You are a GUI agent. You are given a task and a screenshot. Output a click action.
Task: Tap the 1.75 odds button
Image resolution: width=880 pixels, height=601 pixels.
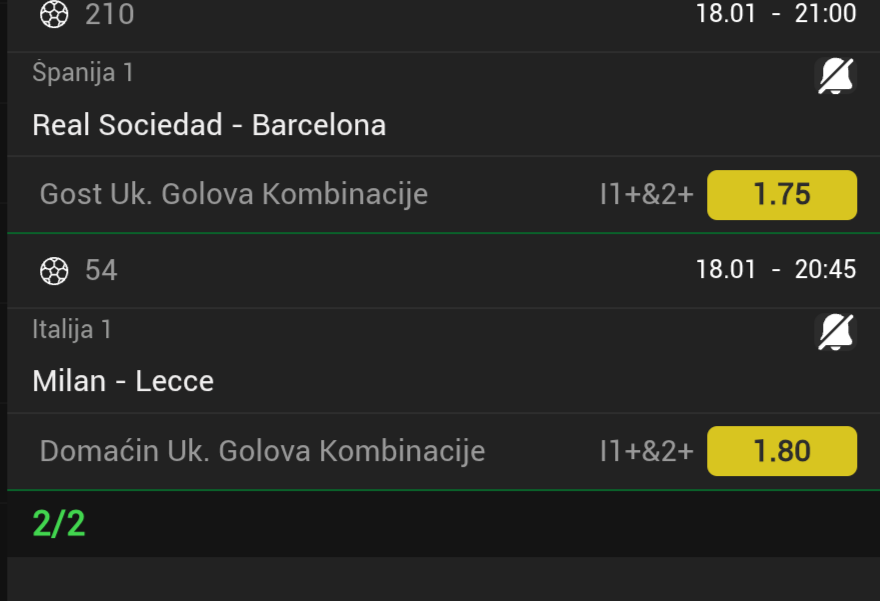point(781,195)
